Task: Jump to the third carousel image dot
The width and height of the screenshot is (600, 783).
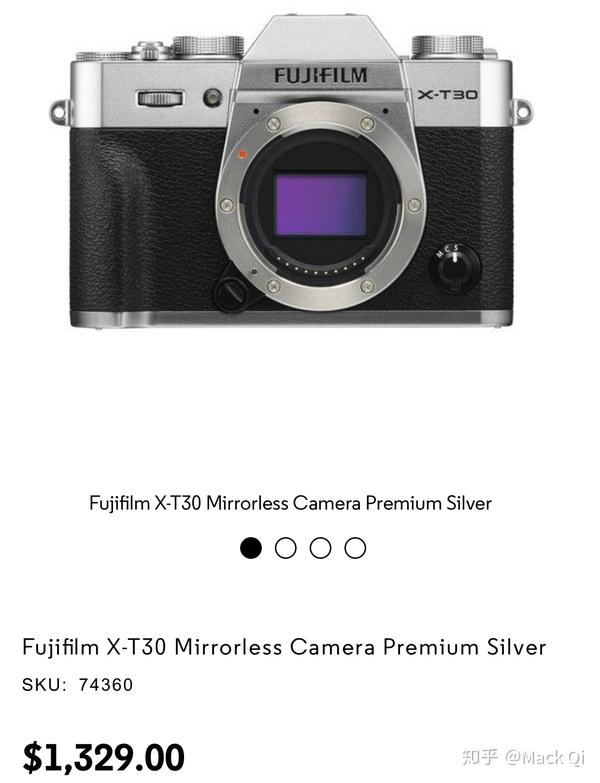Action: (x=320, y=548)
